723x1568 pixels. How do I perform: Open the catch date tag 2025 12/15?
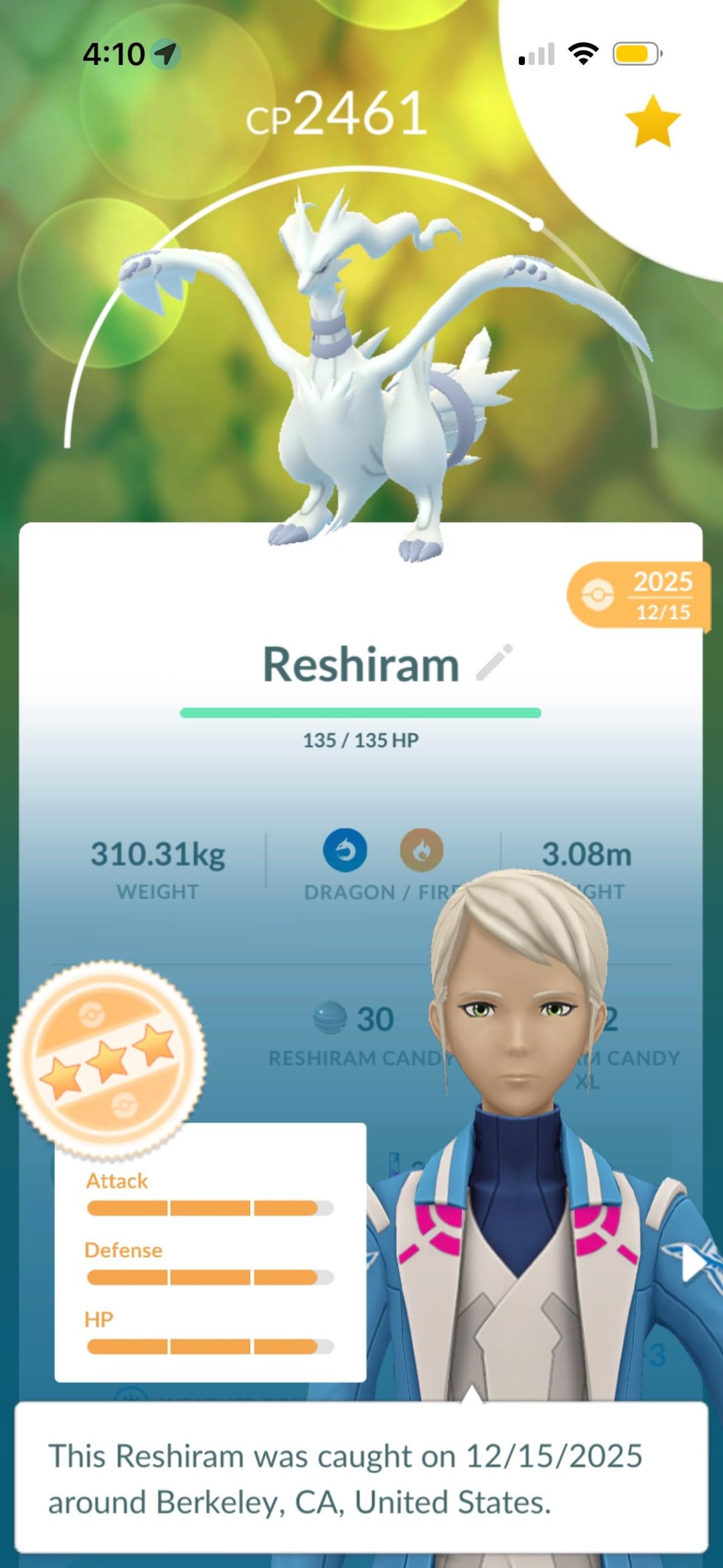638,595
